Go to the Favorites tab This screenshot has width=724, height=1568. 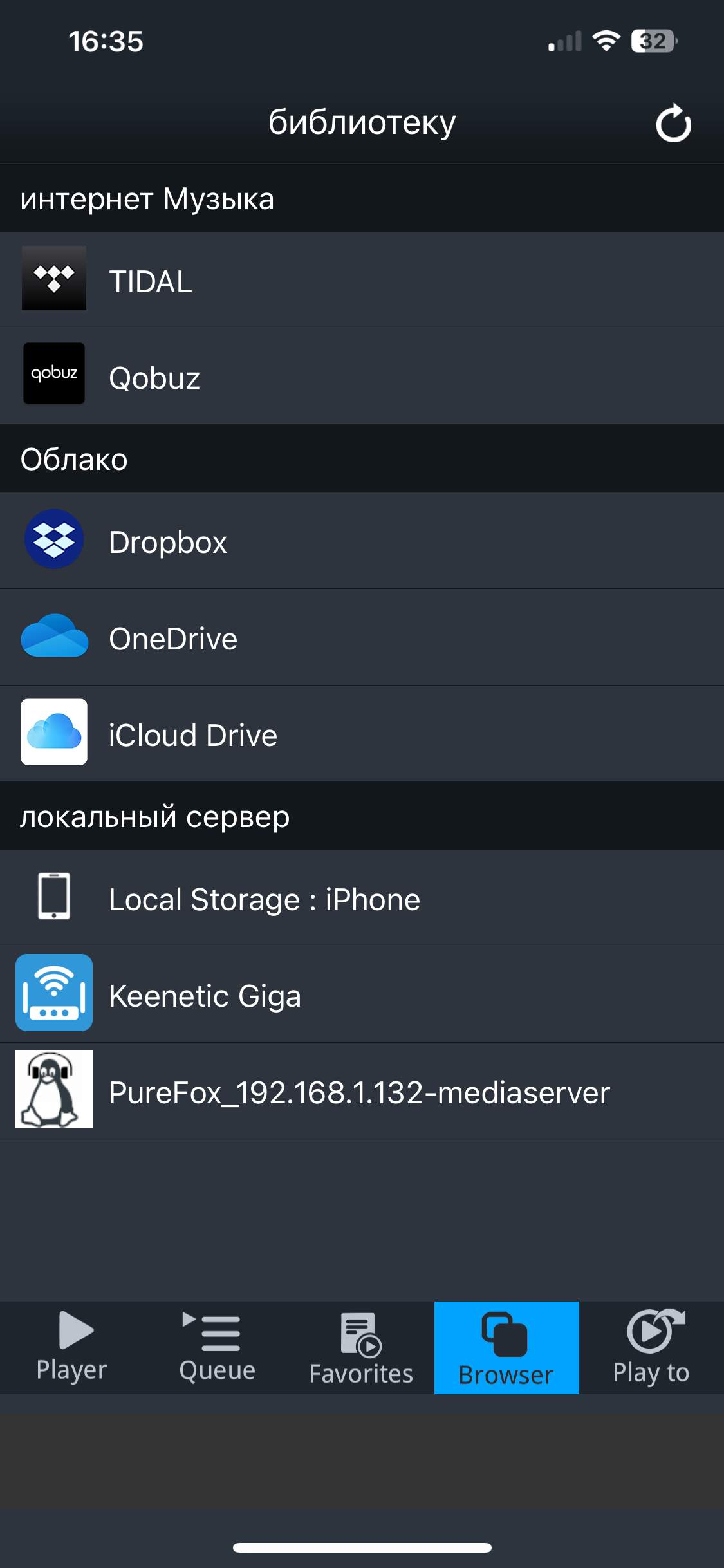pos(362,1347)
